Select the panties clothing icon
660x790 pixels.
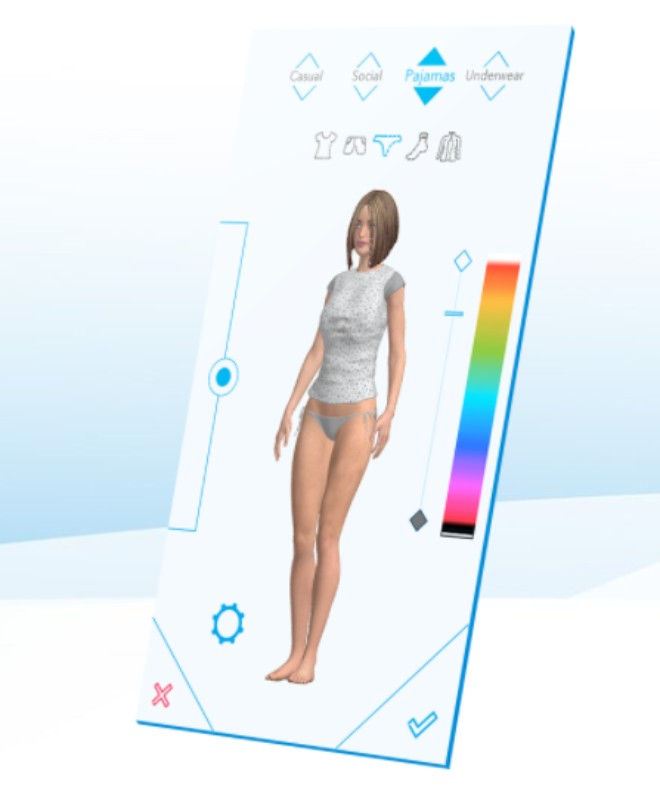tap(386, 147)
